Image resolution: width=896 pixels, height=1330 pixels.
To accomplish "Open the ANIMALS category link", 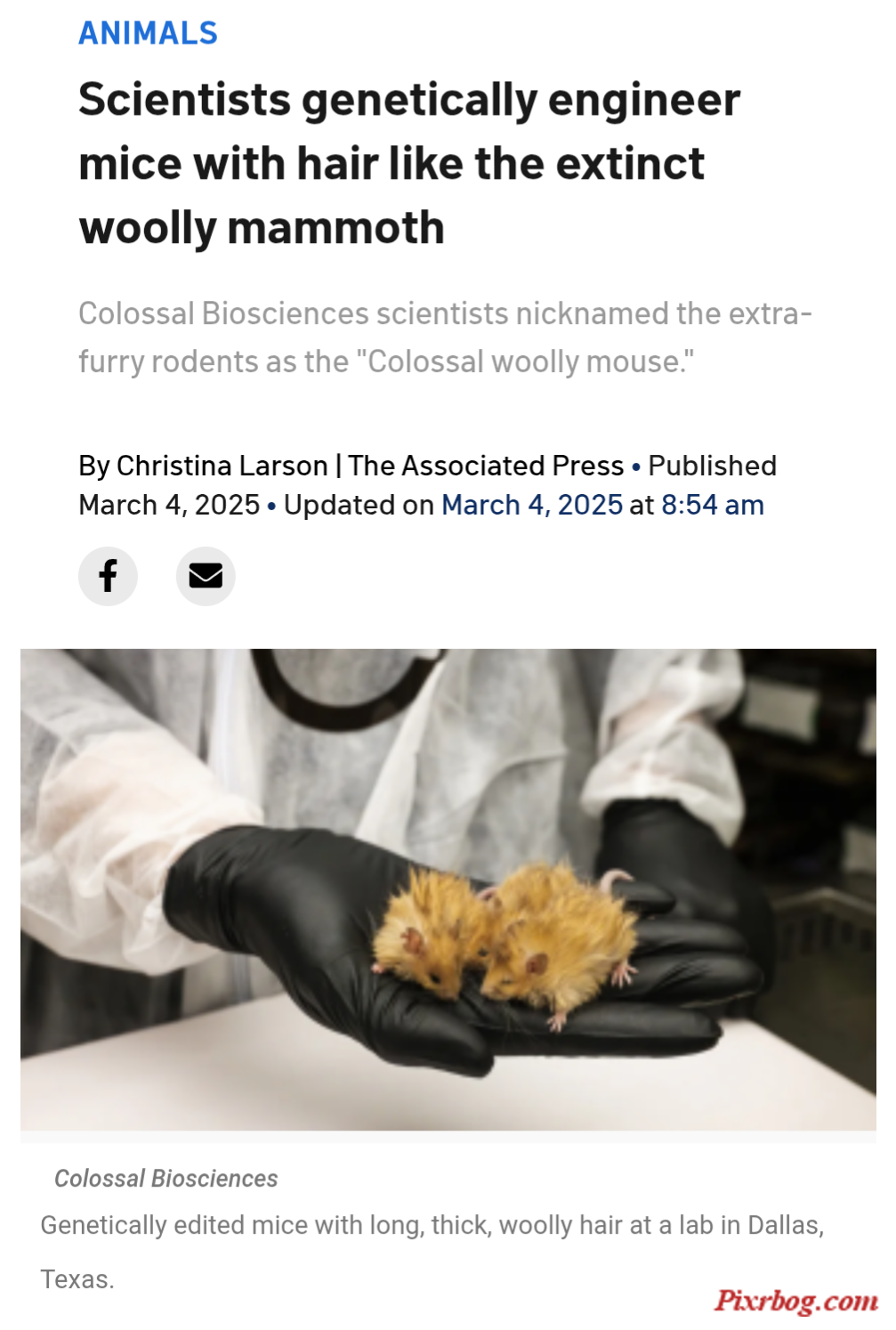I will point(148,34).
